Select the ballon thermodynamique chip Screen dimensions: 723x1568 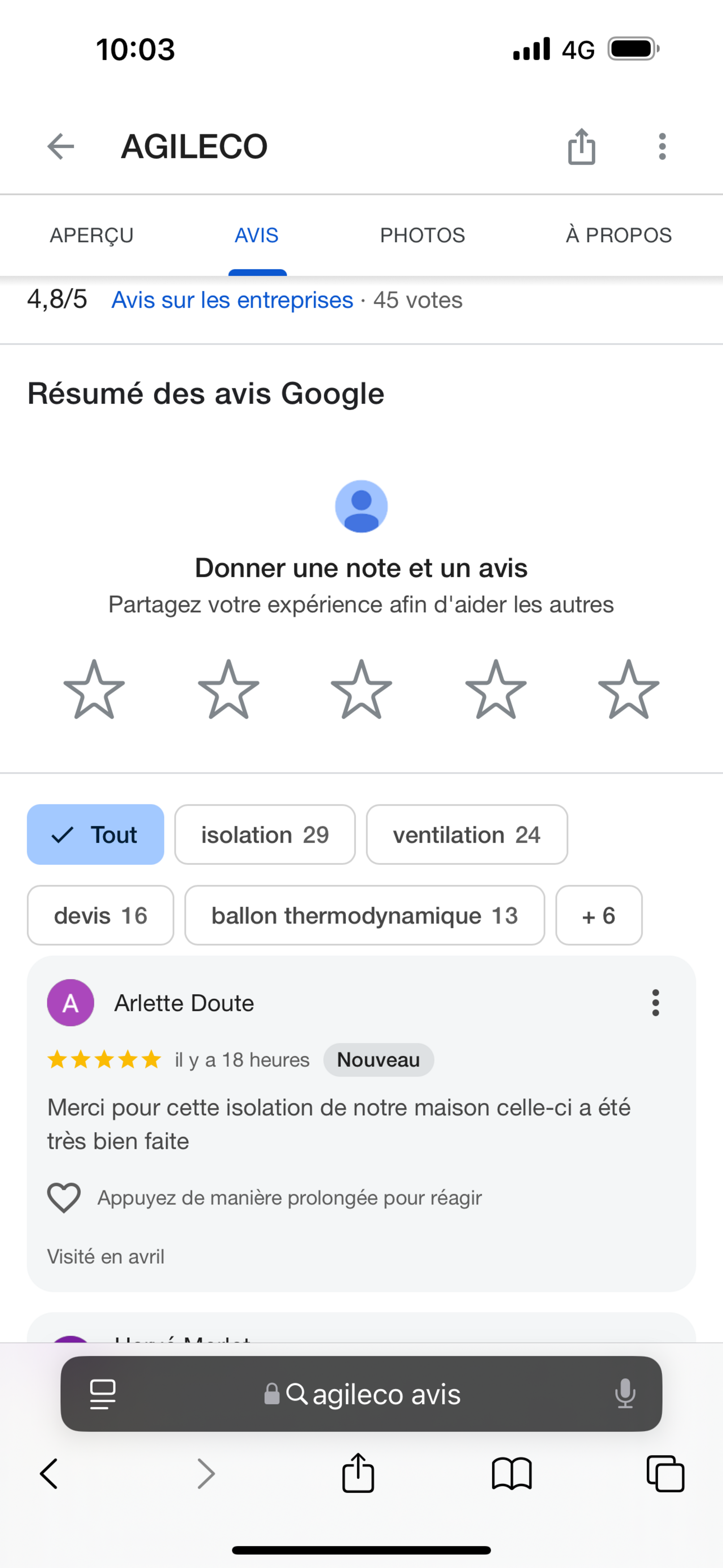[364, 915]
